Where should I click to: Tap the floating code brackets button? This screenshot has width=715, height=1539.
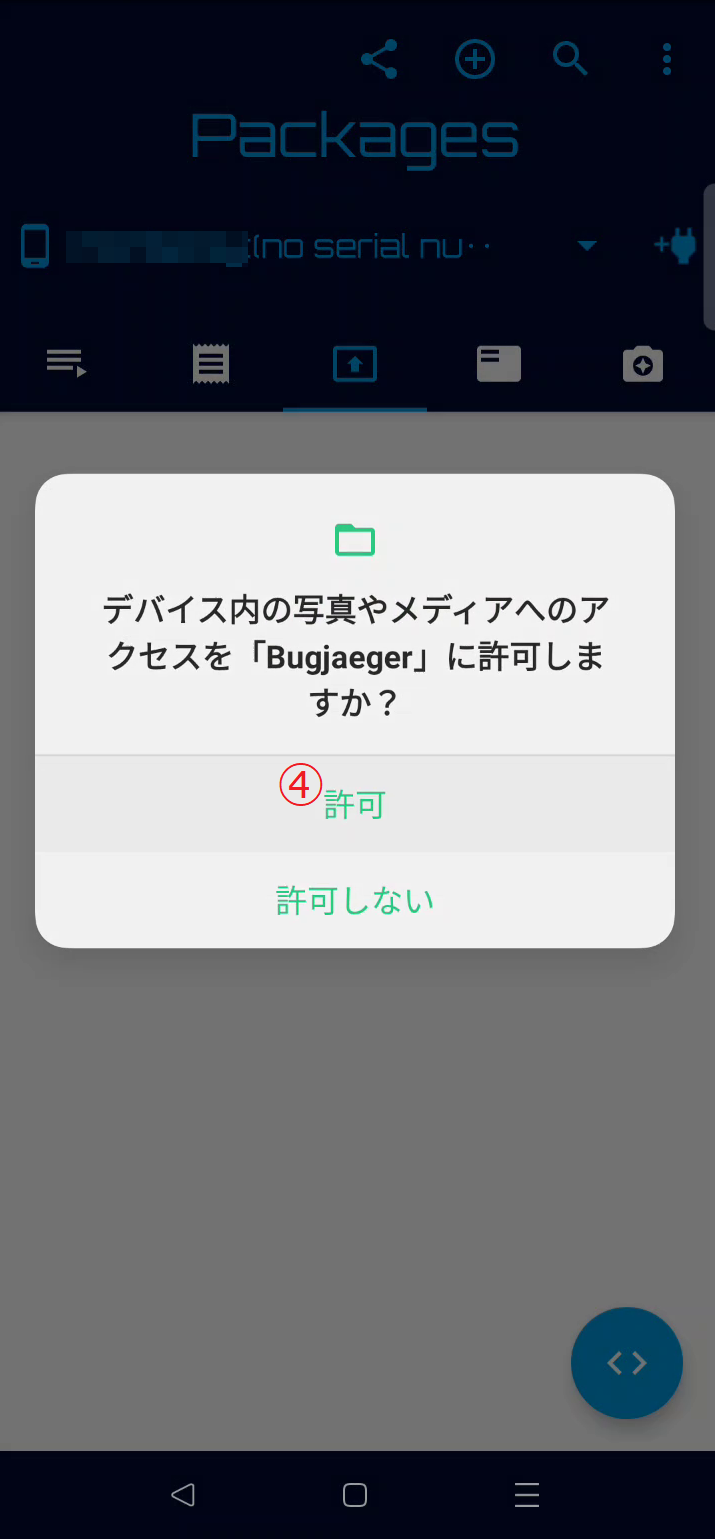pyautogui.click(x=627, y=1362)
